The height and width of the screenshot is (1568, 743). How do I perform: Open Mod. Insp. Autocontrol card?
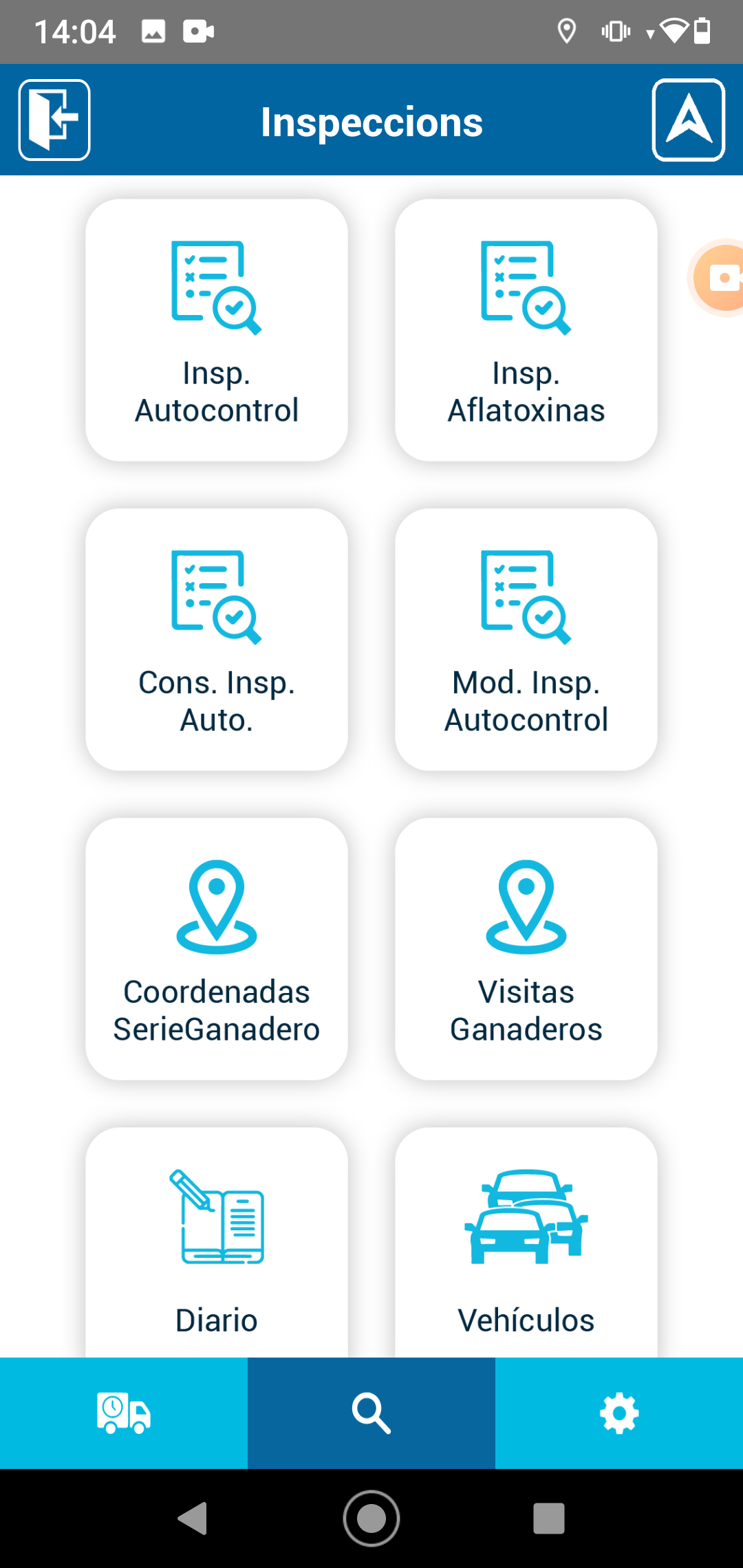[526, 640]
